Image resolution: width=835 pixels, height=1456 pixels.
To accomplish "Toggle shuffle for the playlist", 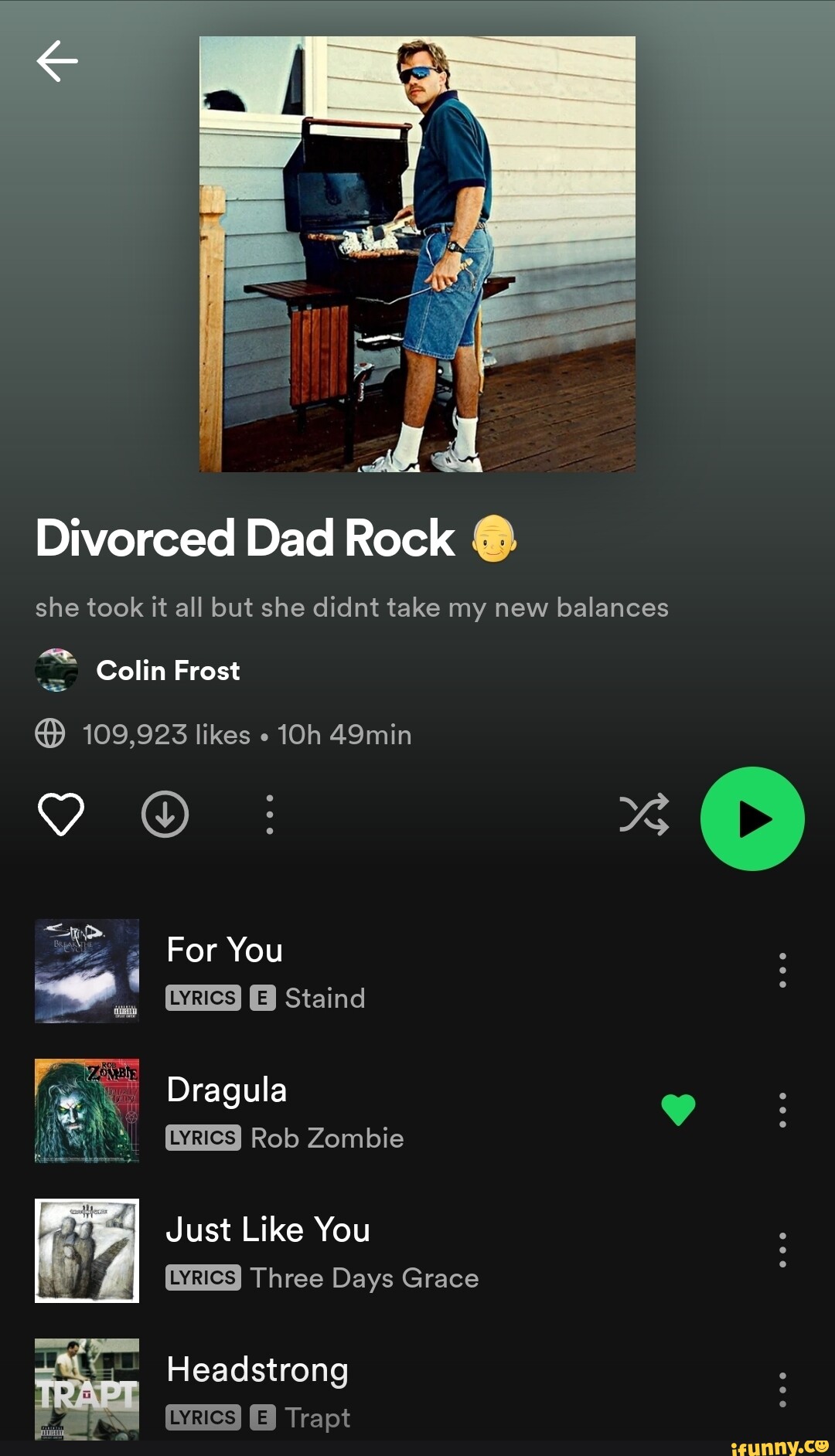I will (644, 815).
